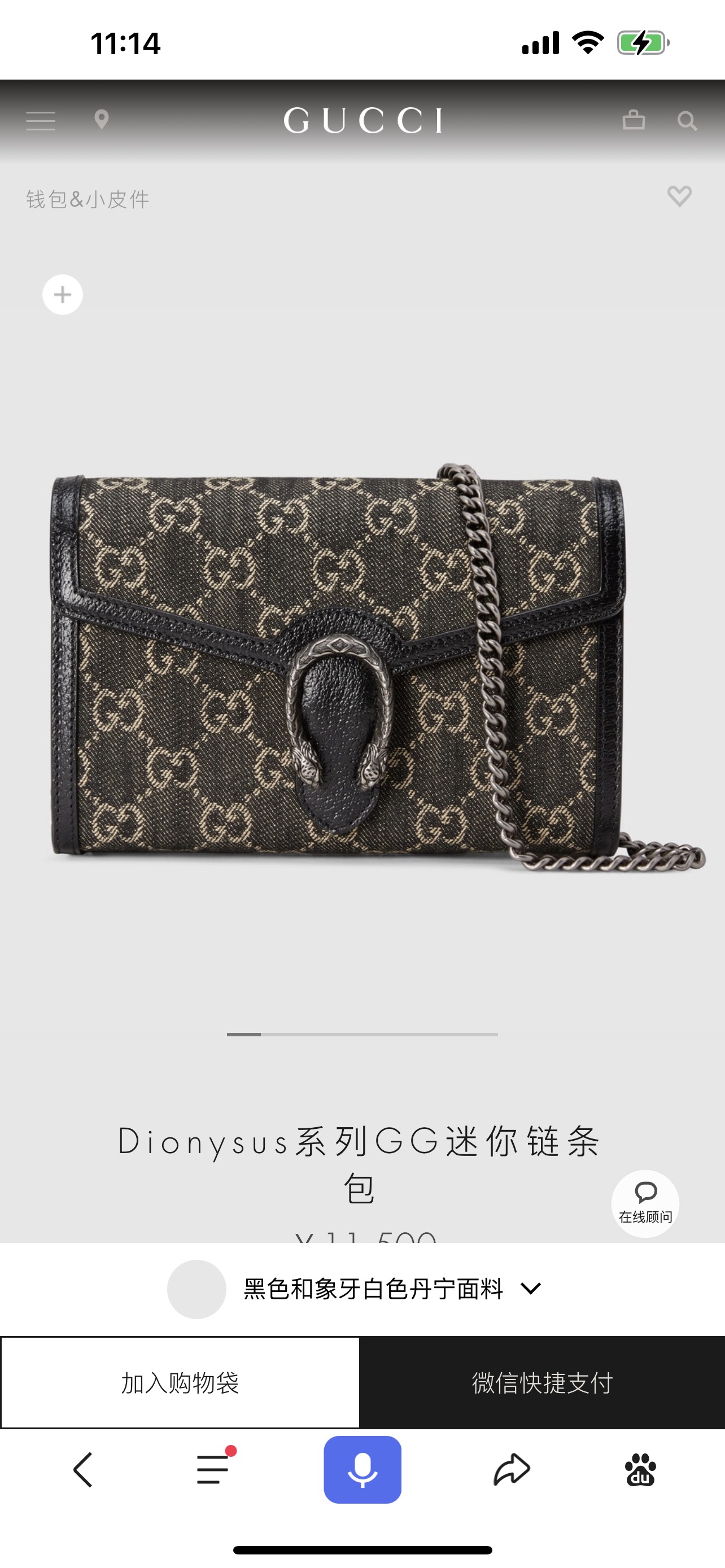
Task: Share this page using the arrow icon
Action: tap(512, 1469)
